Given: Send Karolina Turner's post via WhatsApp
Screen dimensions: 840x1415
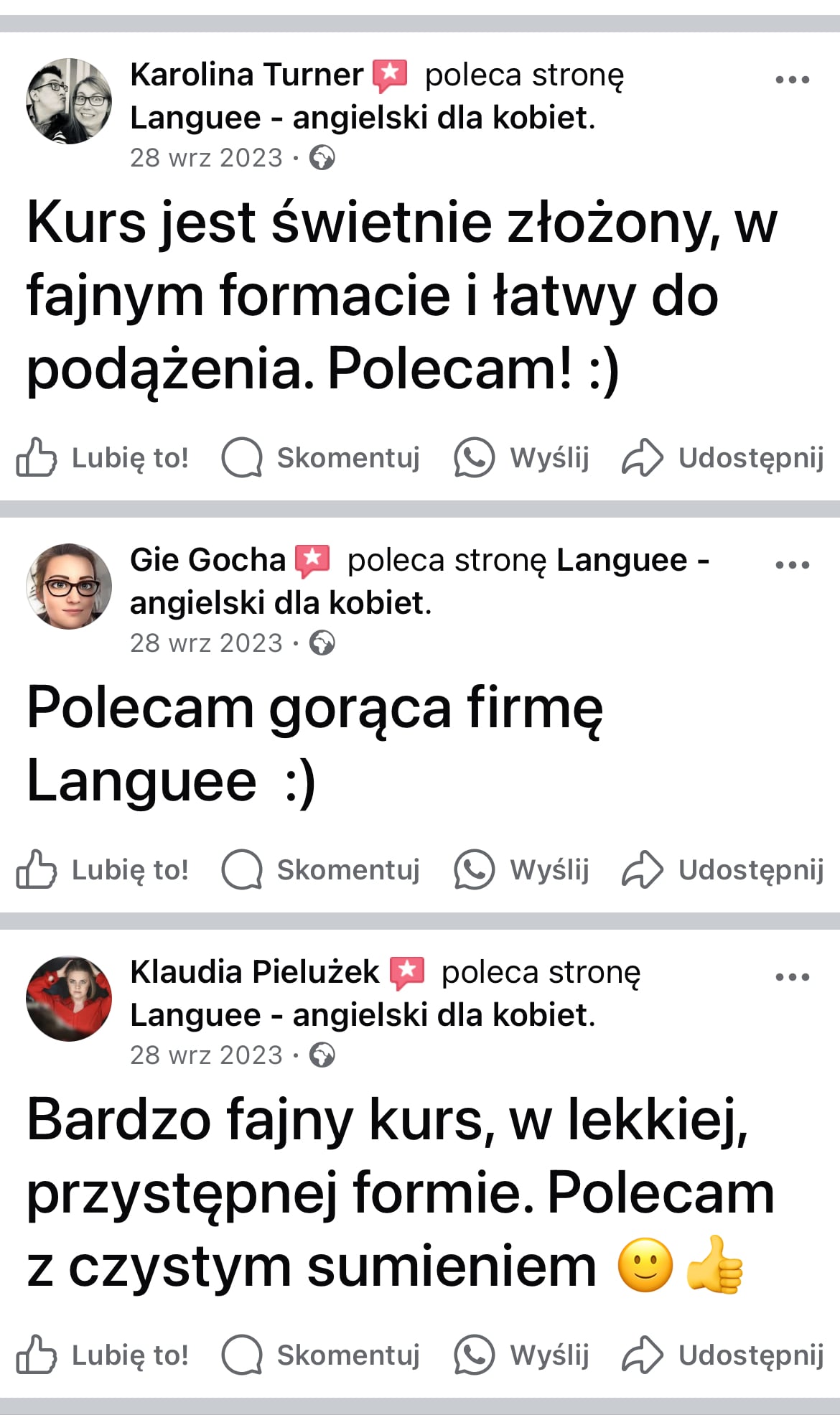Looking at the screenshot, I should click(x=522, y=457).
